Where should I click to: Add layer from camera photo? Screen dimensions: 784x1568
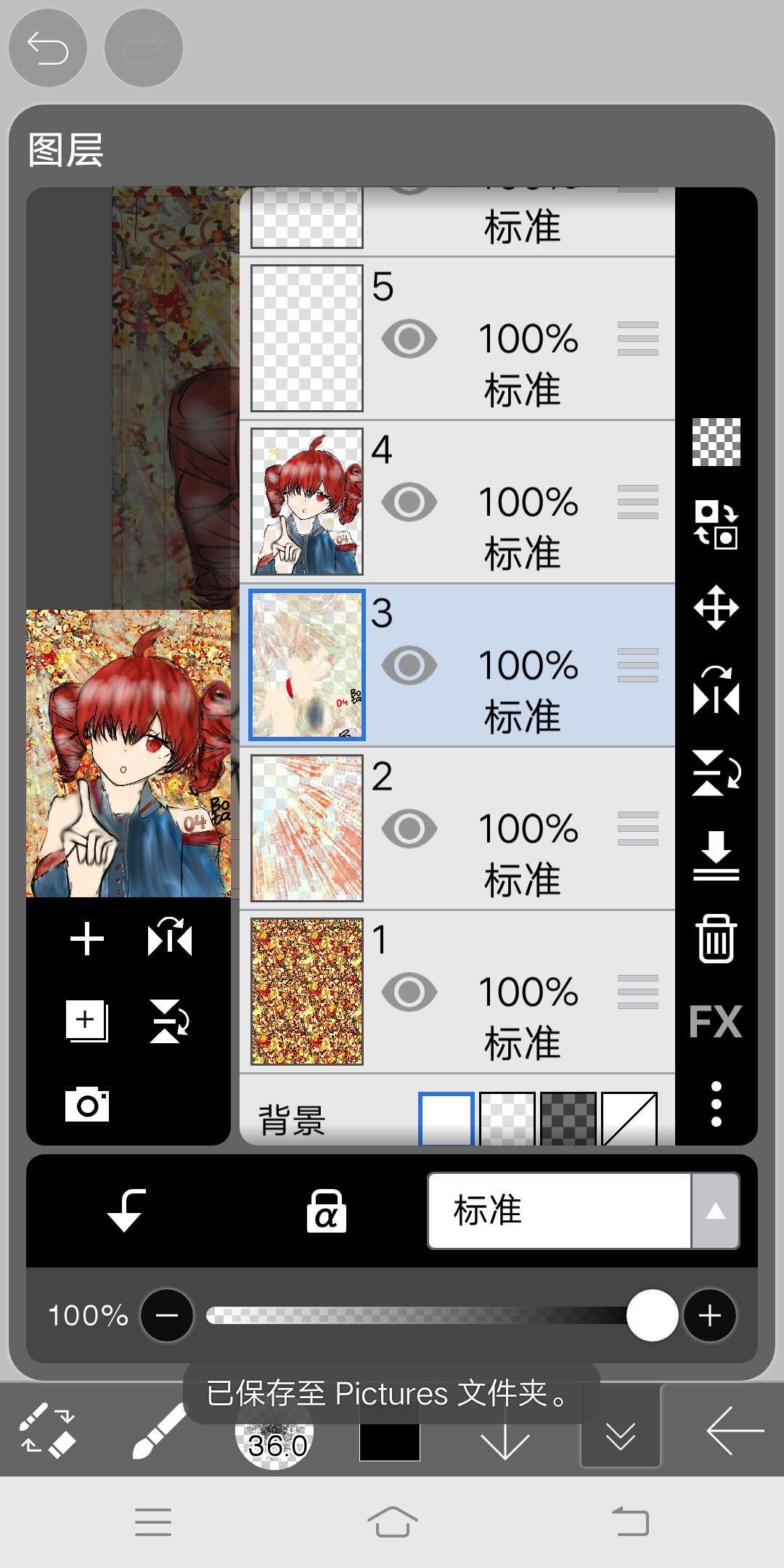(x=87, y=1105)
